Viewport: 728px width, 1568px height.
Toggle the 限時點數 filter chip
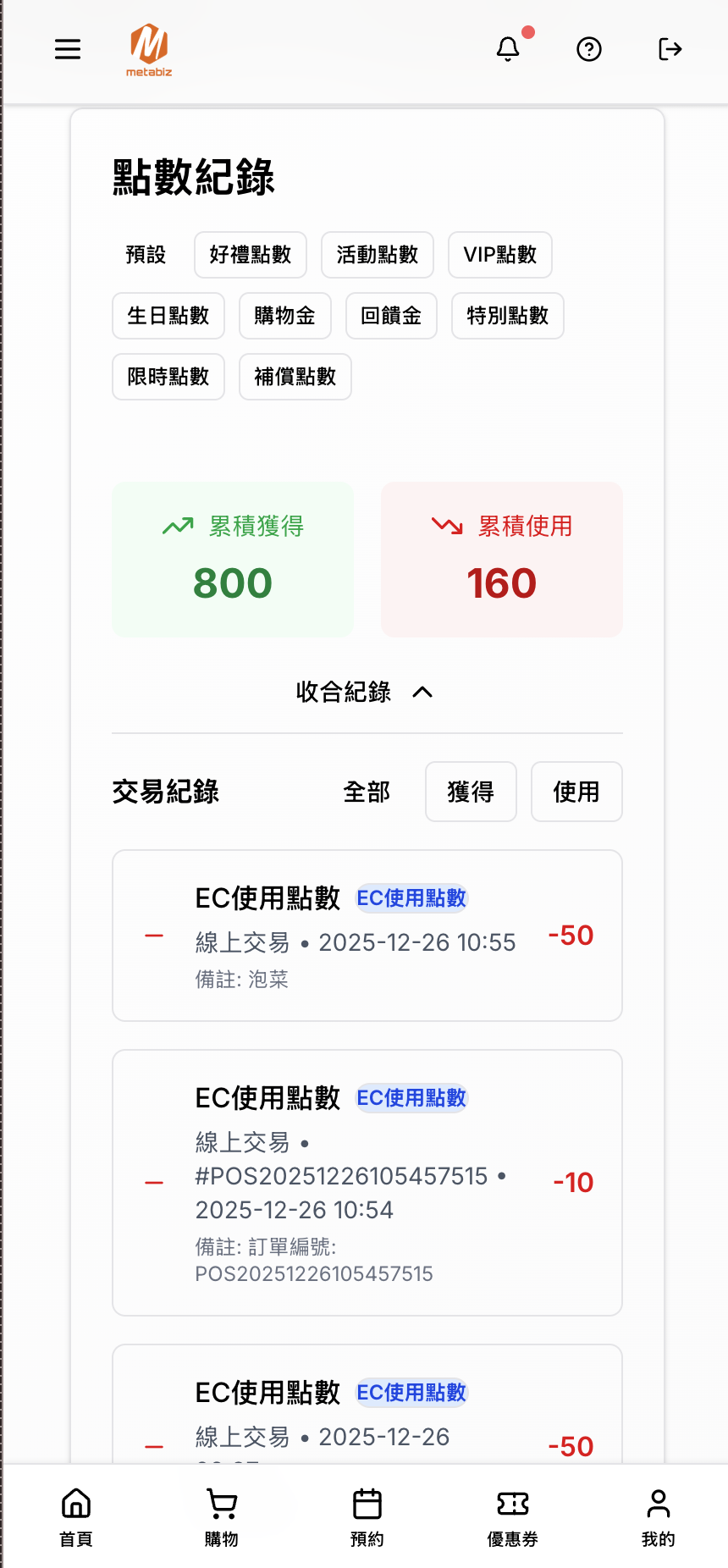168,377
